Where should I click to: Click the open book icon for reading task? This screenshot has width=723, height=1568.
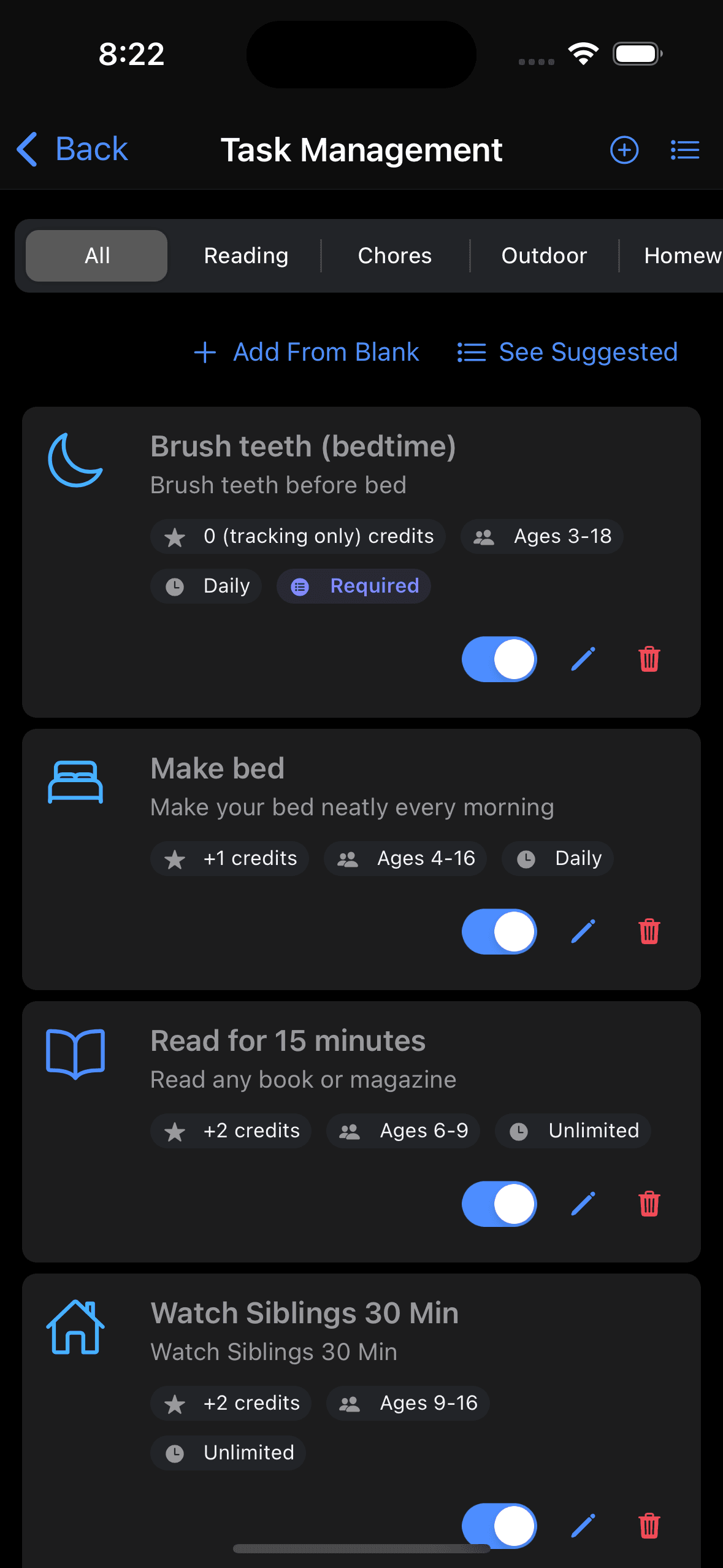tap(75, 1054)
